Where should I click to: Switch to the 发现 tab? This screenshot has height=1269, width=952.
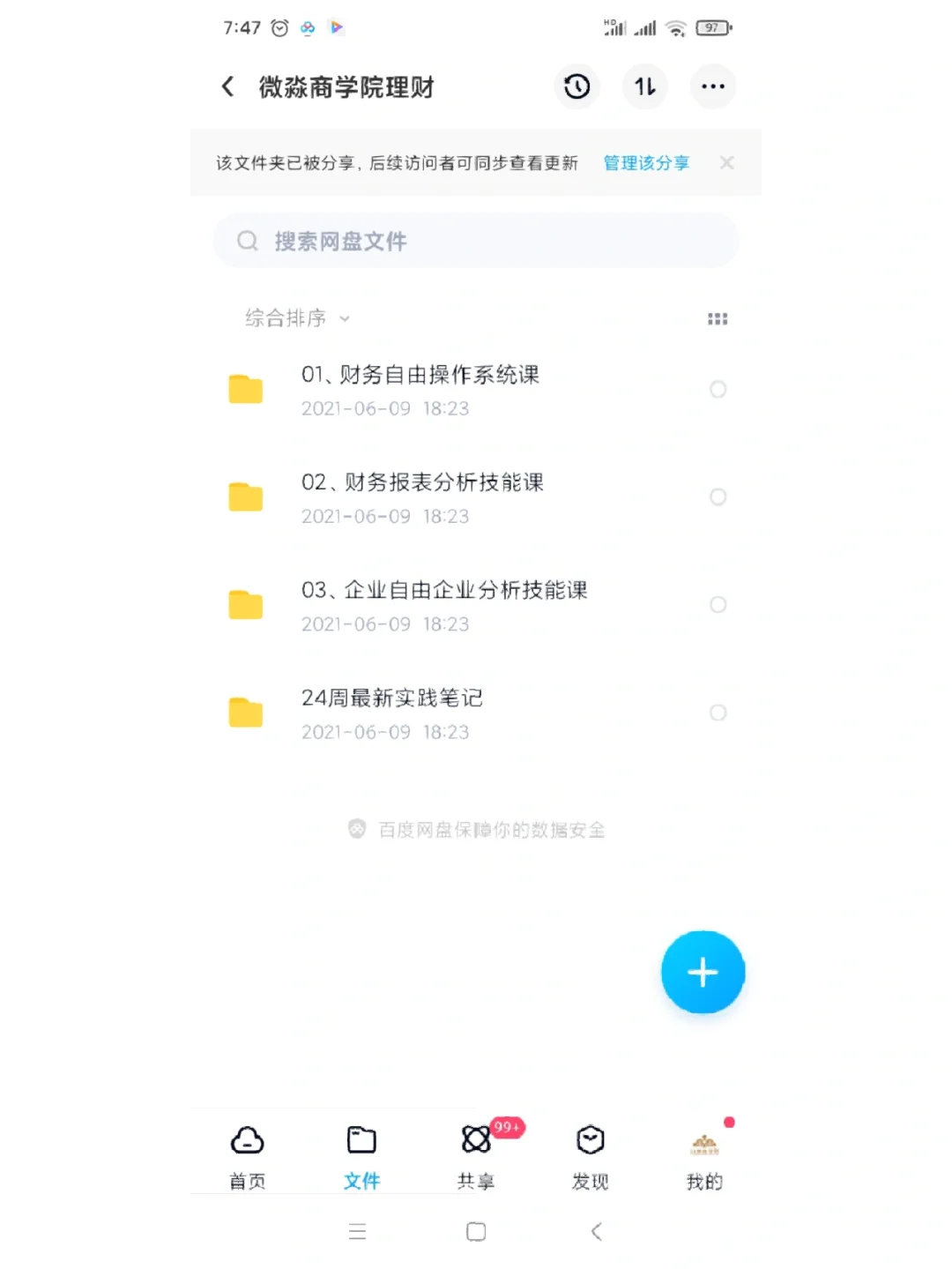590,1156
